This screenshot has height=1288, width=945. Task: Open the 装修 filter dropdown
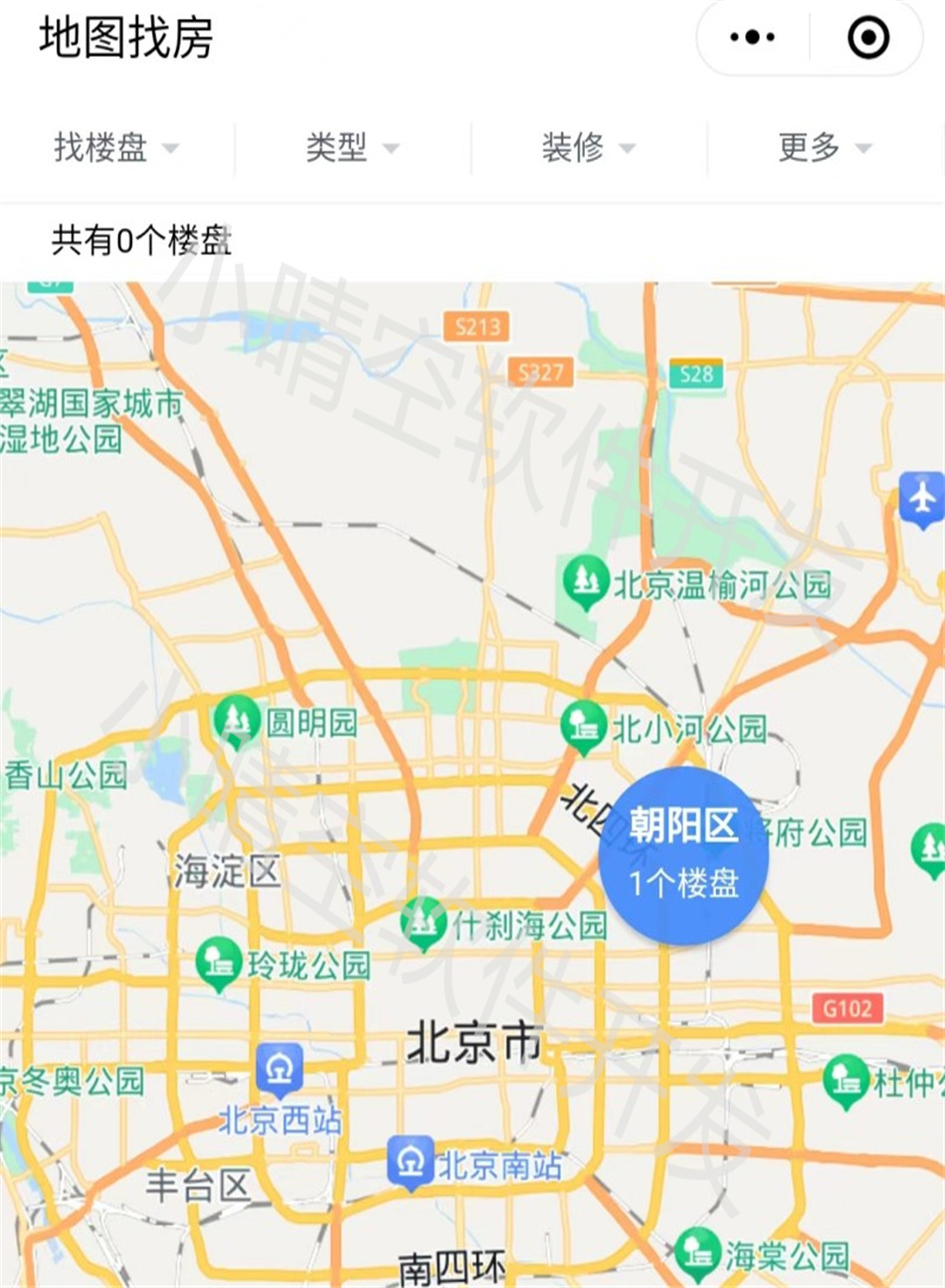pyautogui.click(x=587, y=148)
